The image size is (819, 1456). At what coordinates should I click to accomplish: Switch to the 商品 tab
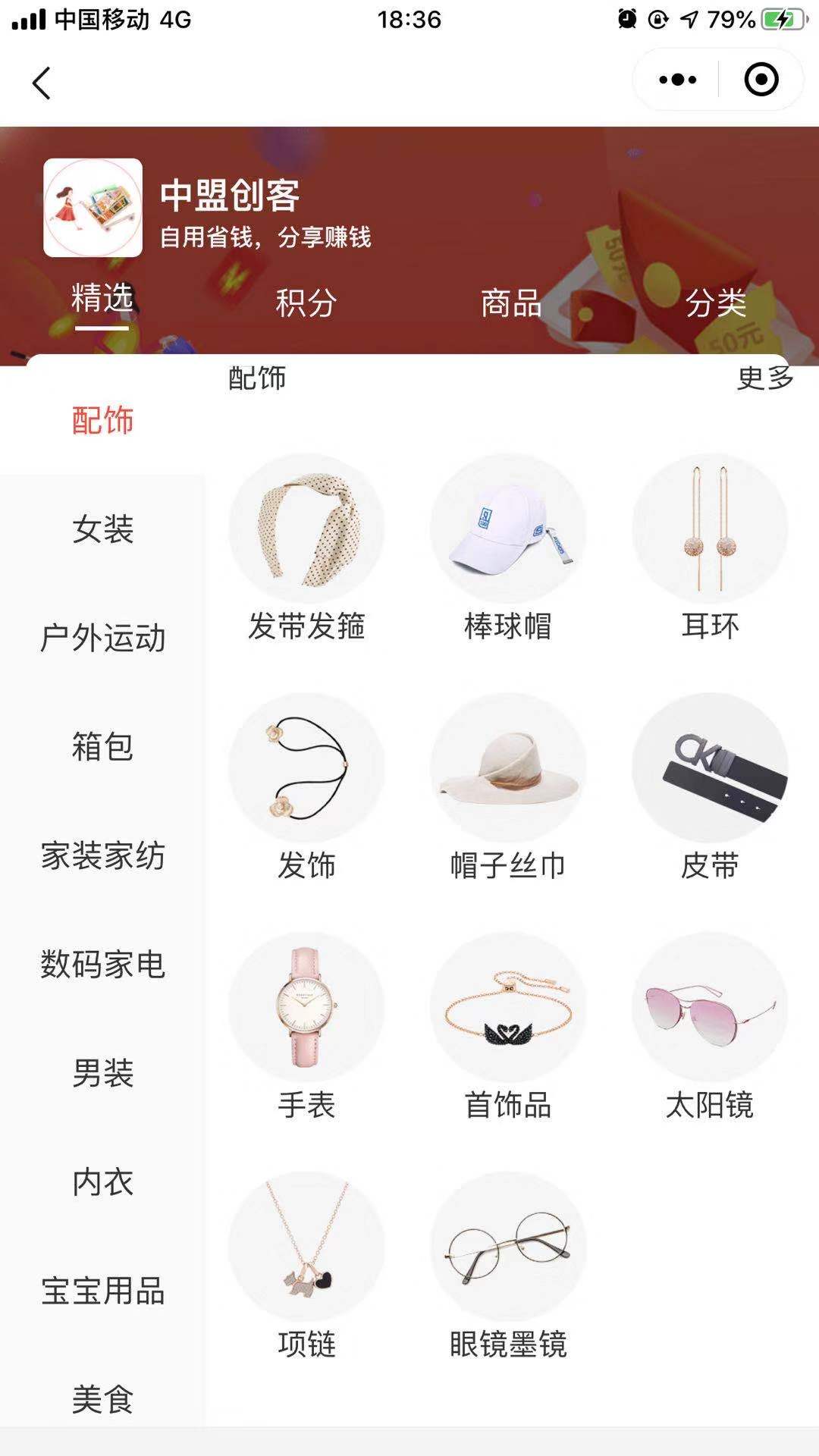(x=511, y=303)
